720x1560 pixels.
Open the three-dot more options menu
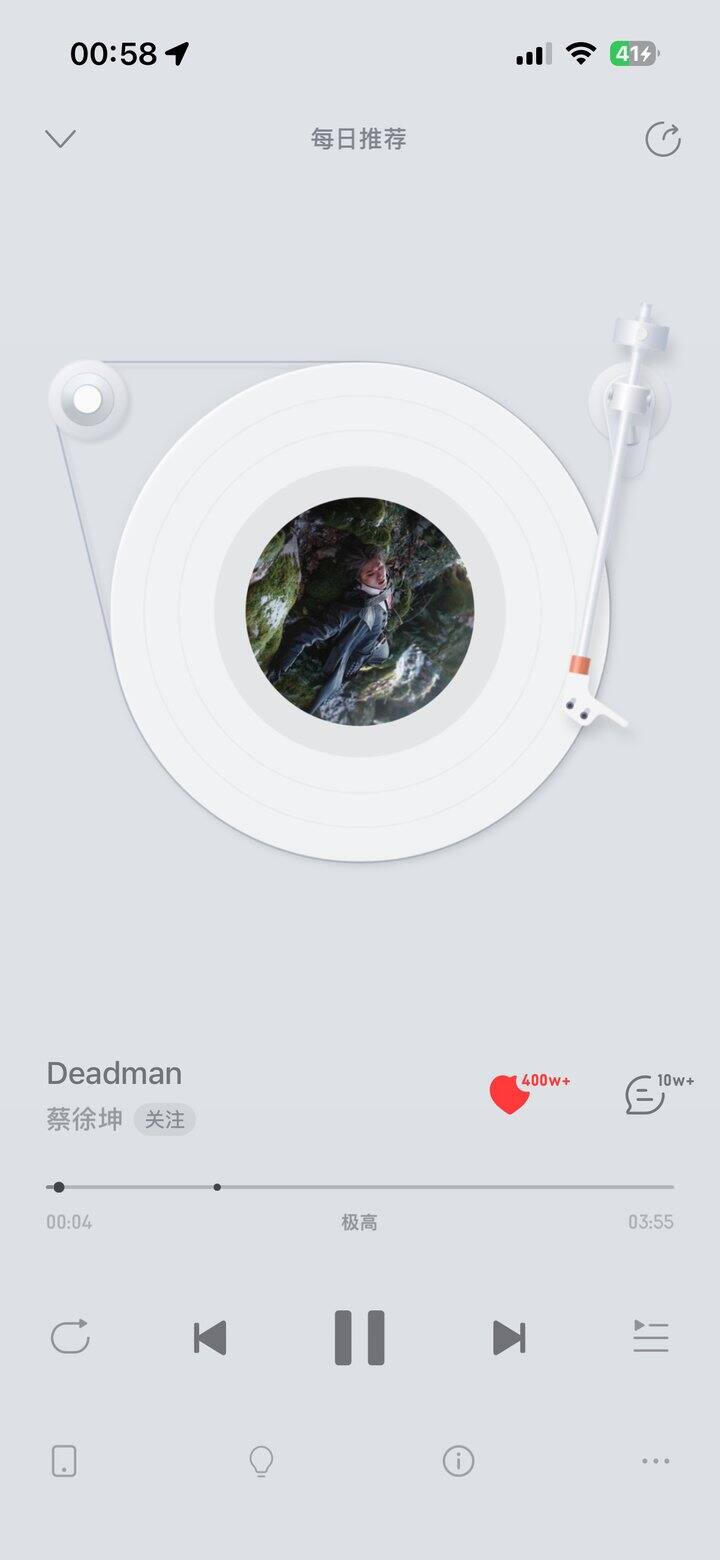tap(655, 1461)
